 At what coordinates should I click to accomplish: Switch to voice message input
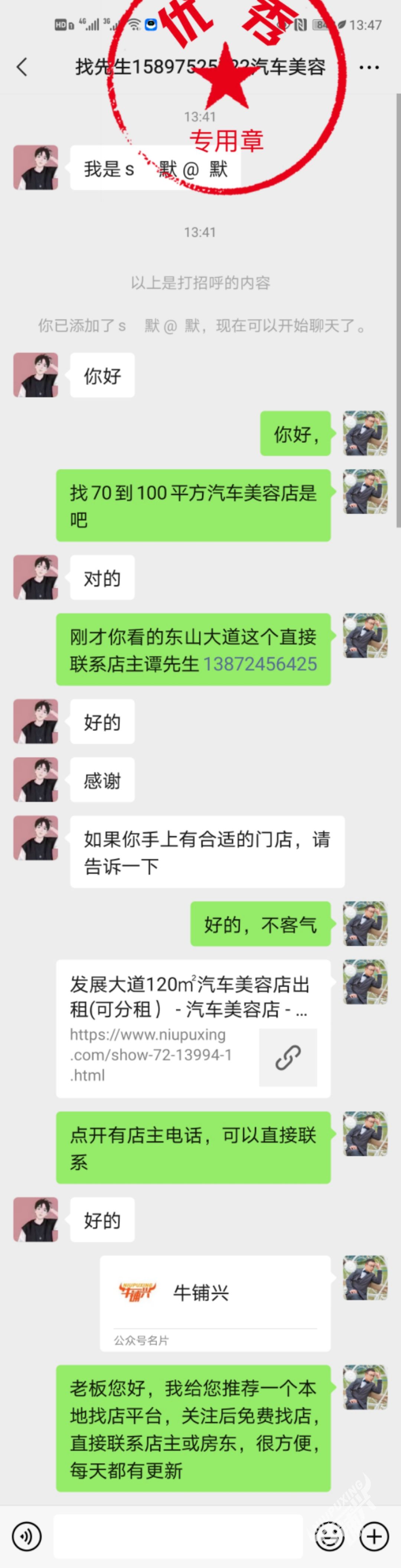coord(27,1536)
